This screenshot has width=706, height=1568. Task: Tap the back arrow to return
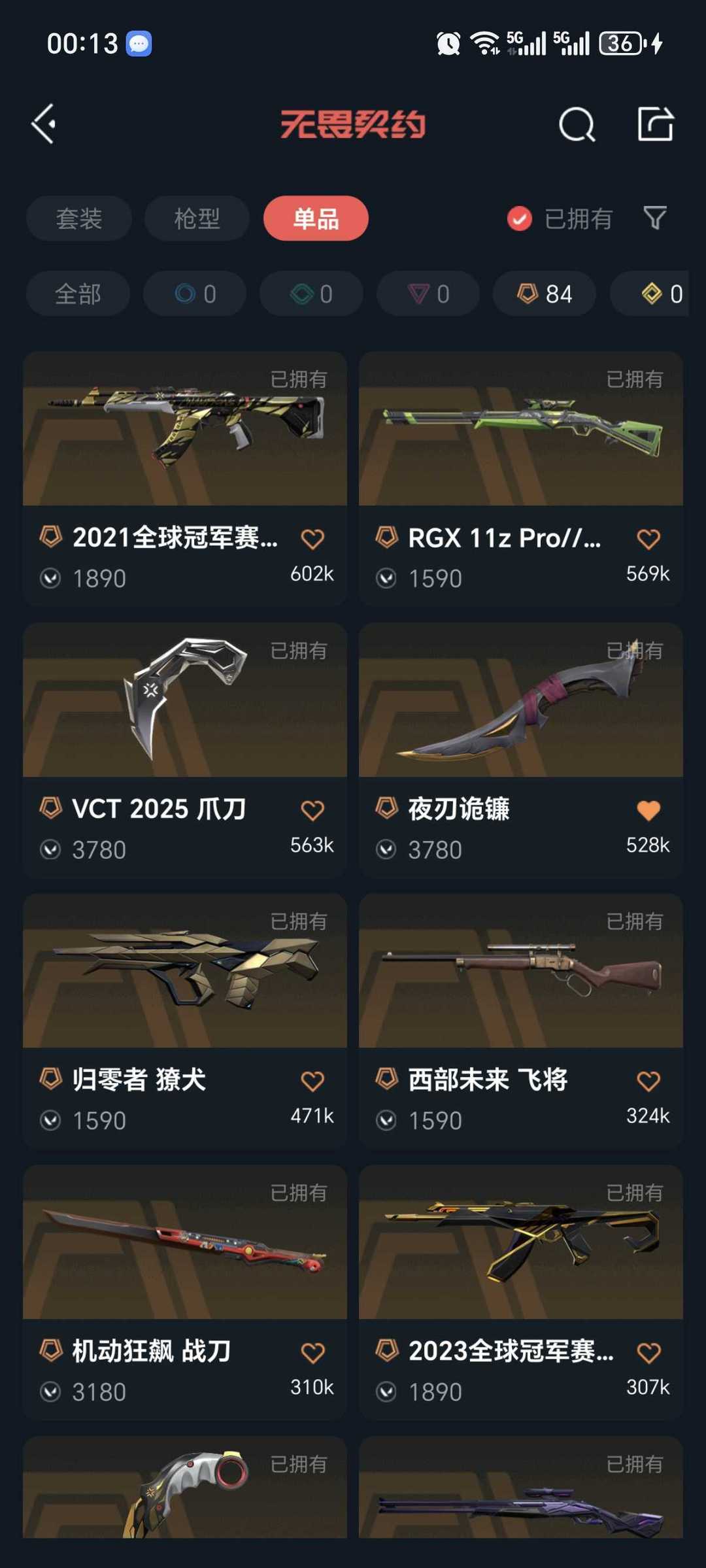pos(44,124)
